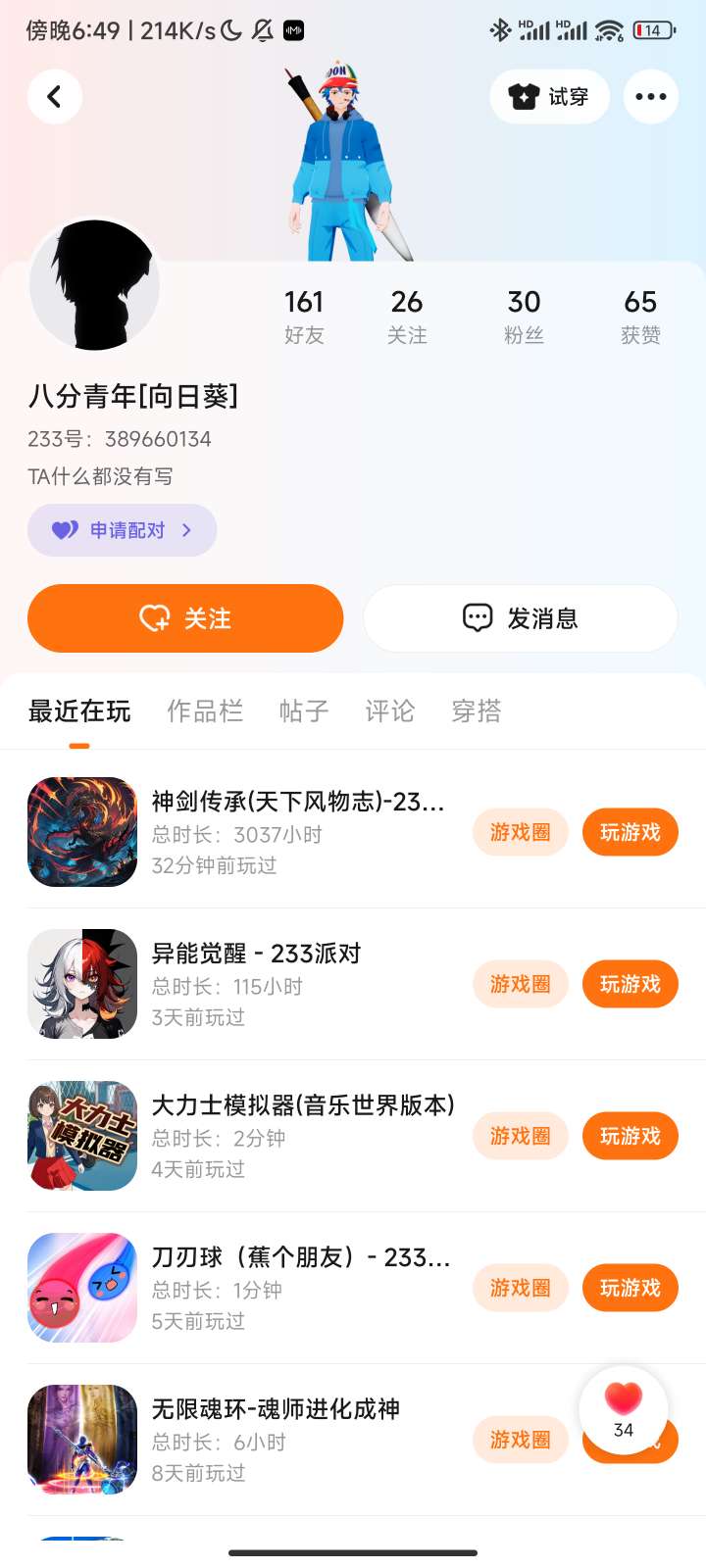Image resolution: width=706 pixels, height=1568 pixels.
Task: Follow this user with 关注 button
Action: [185, 618]
